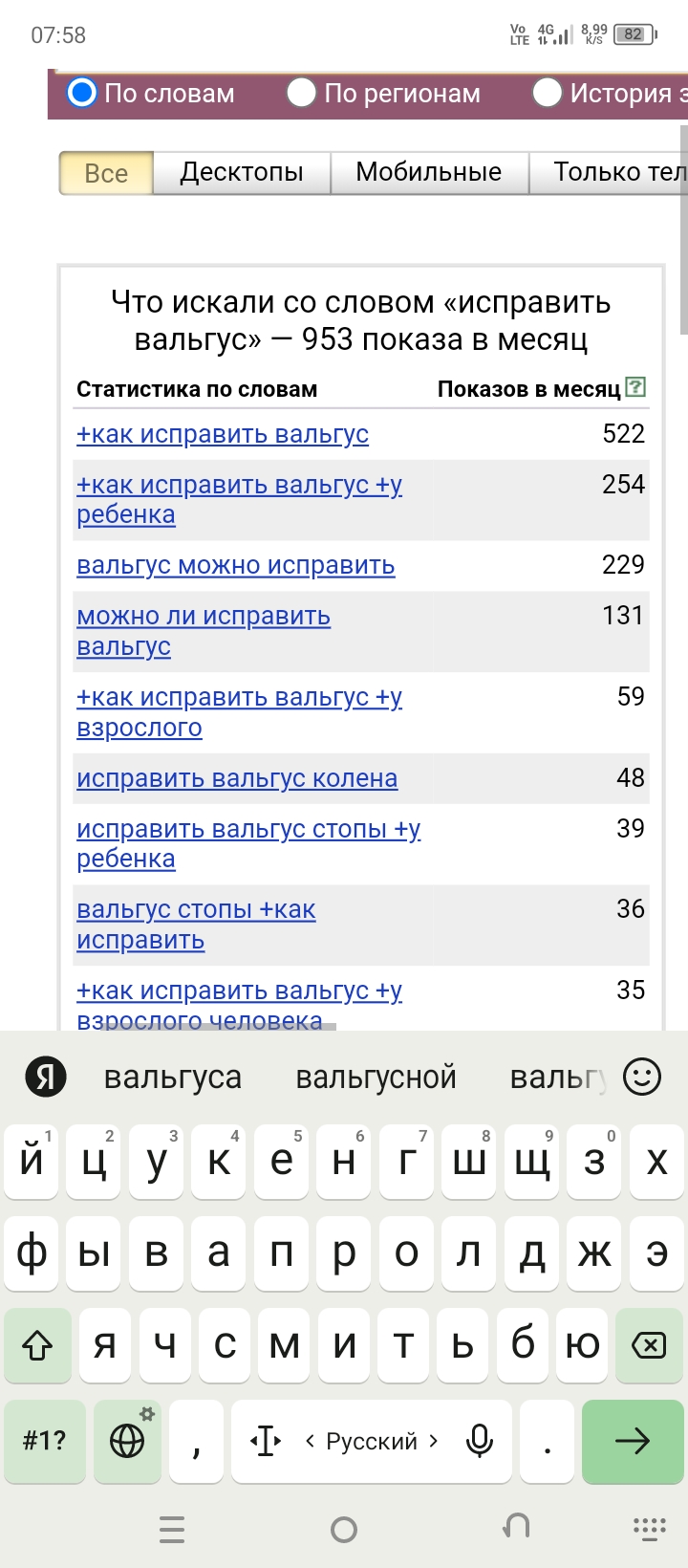Screen dimensions: 688x1568
Task: Follow the «вальгус можно исправить» link
Action: point(235,565)
